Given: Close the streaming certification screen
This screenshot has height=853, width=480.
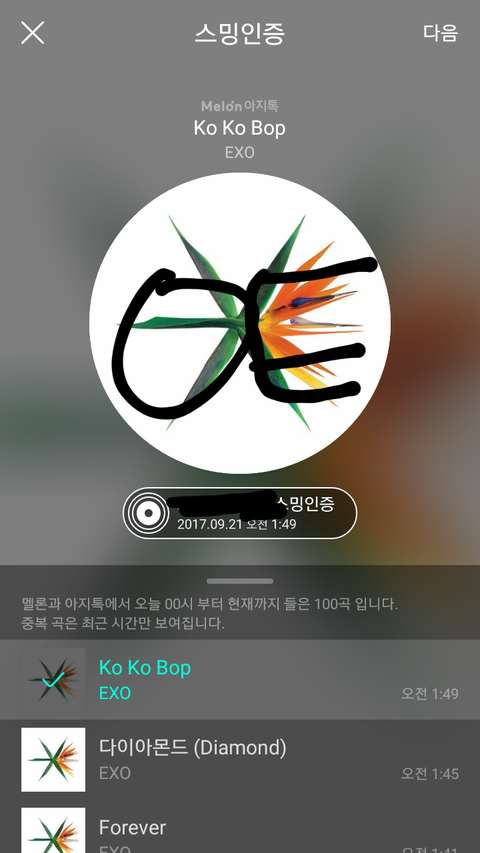Looking at the screenshot, I should click(33, 33).
